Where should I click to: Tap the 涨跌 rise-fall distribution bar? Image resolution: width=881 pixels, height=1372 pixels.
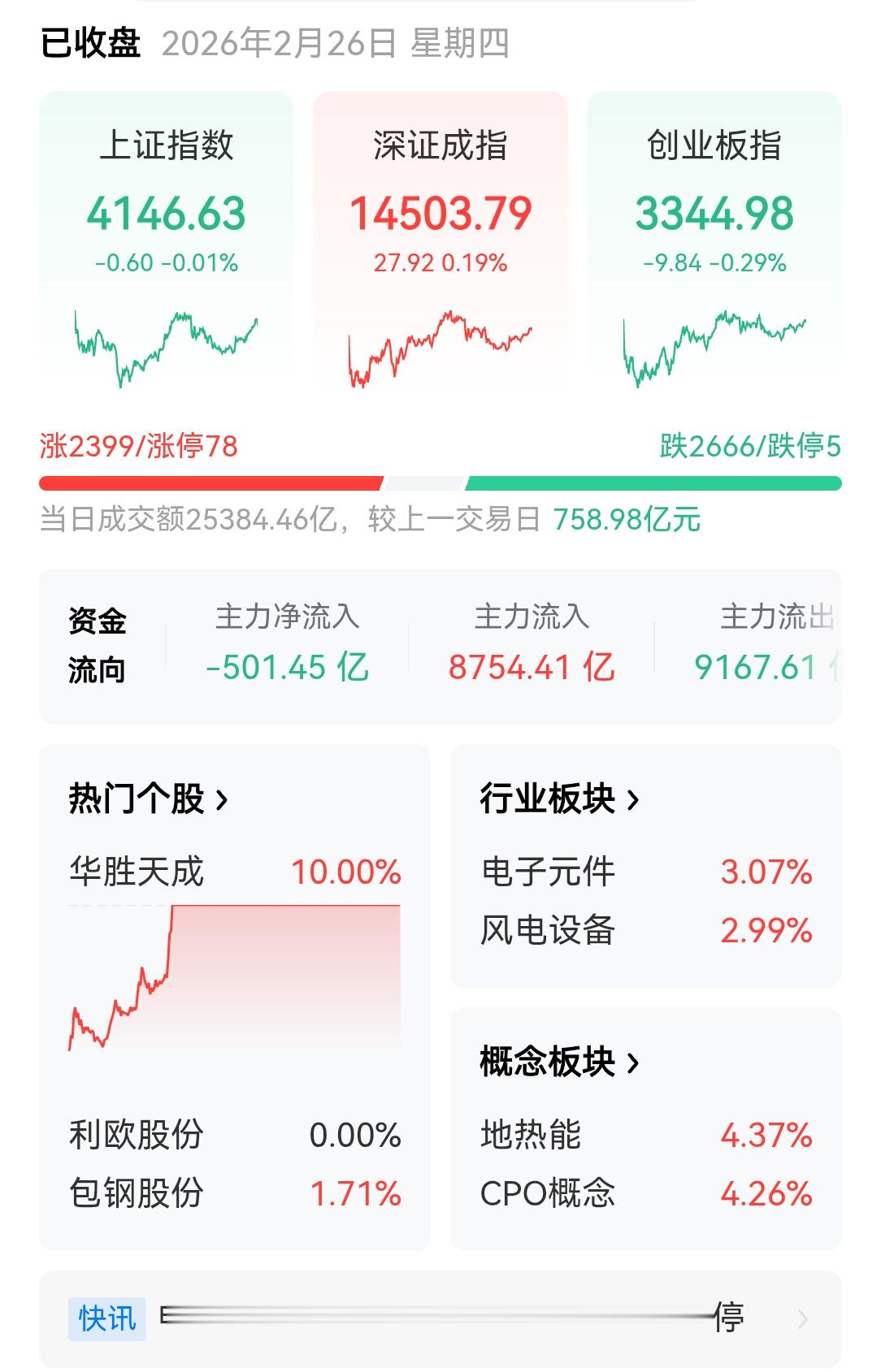[x=440, y=483]
